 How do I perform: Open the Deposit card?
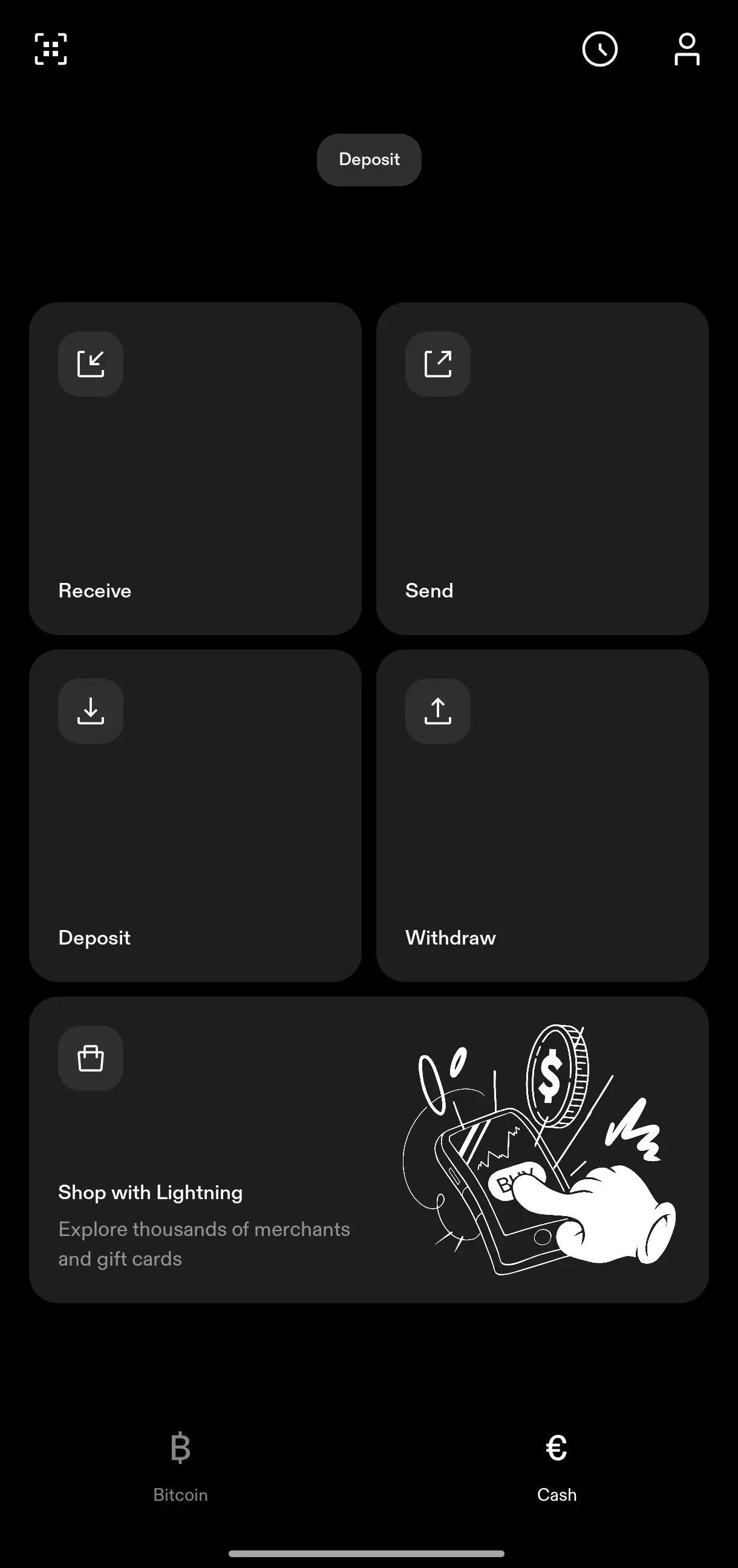(195, 816)
